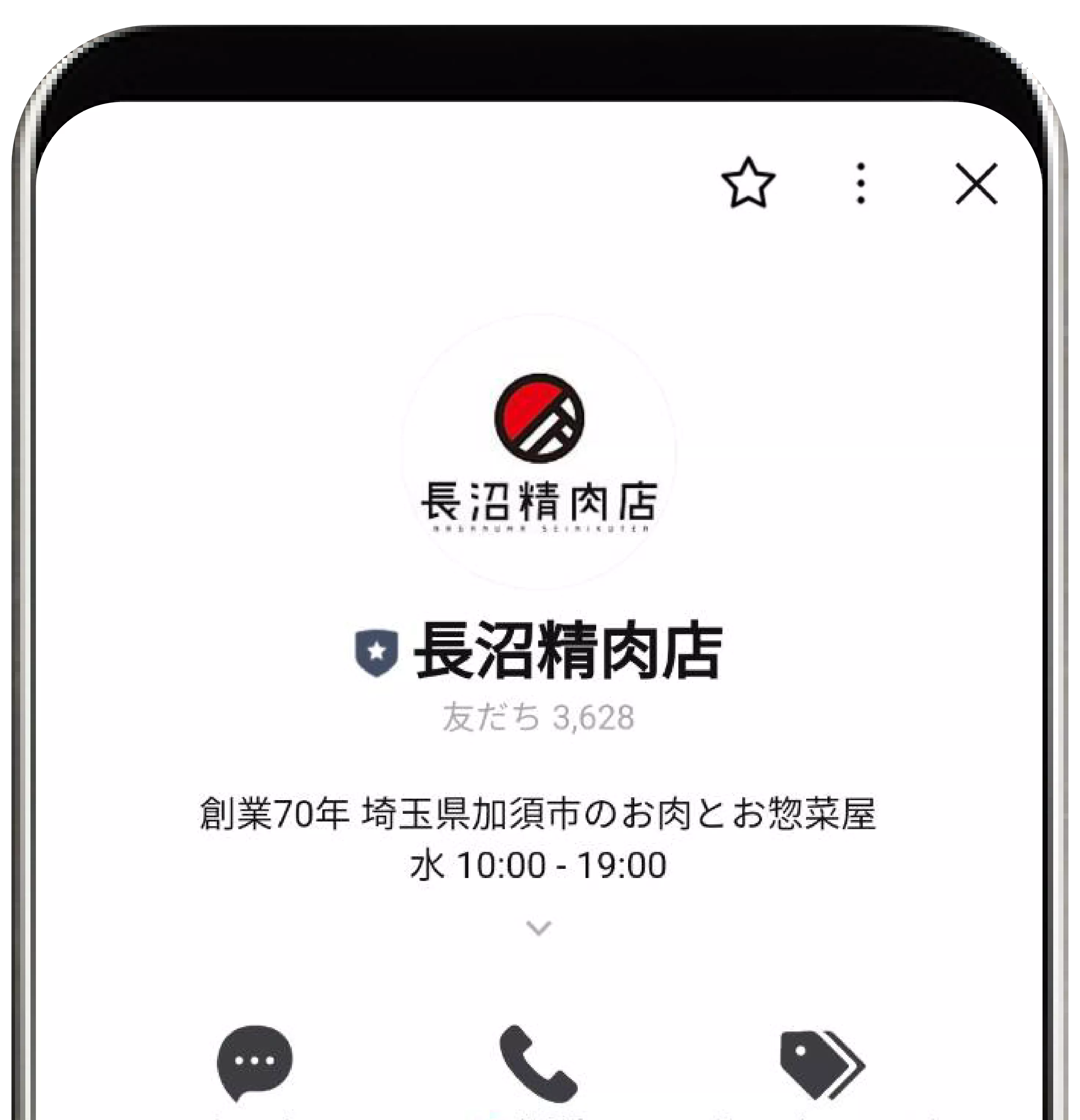1080x1120 pixels.
Task: Expand the shop description and hours
Action: [x=538, y=928]
